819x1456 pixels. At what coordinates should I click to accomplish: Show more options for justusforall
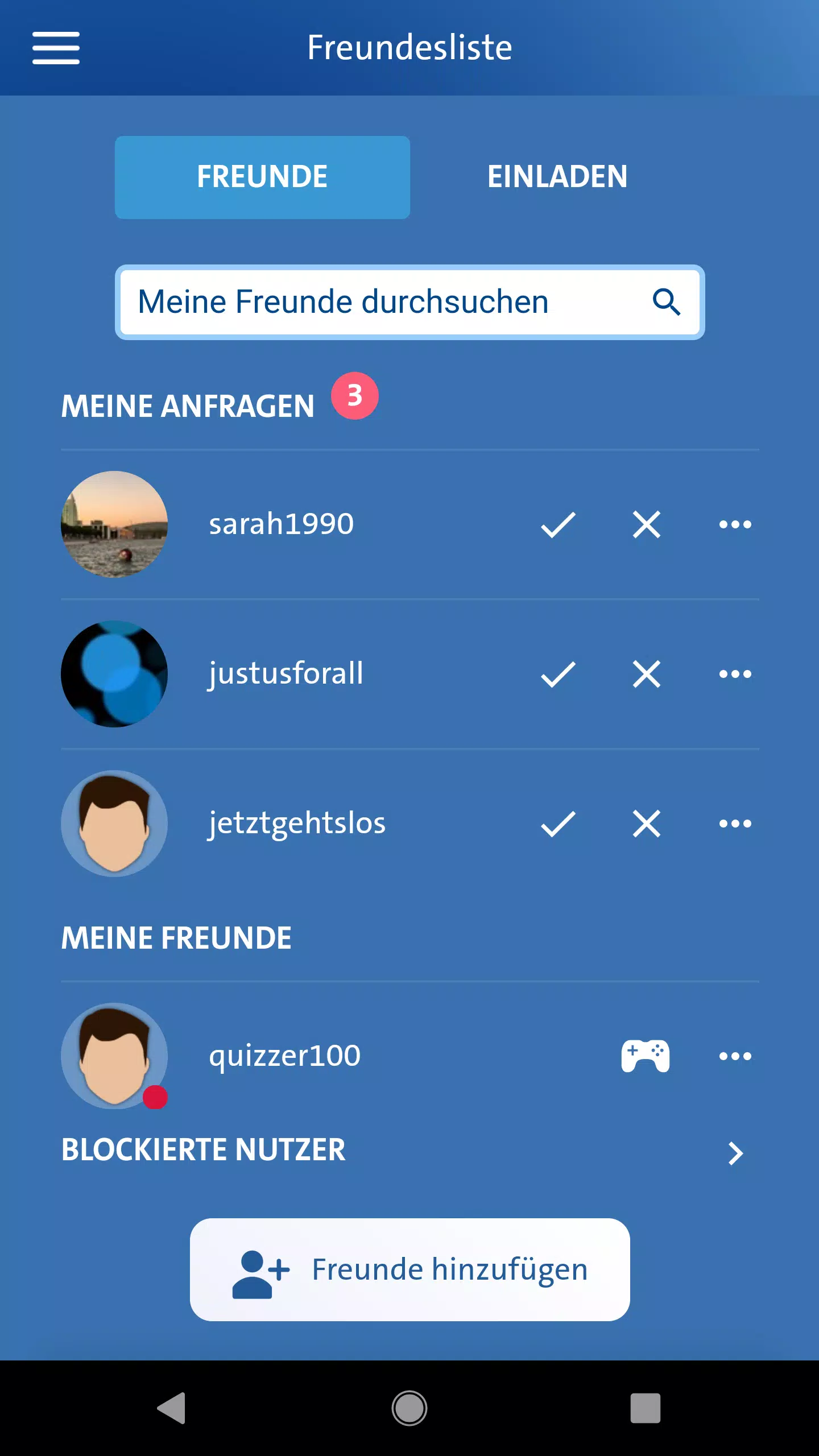[735, 674]
